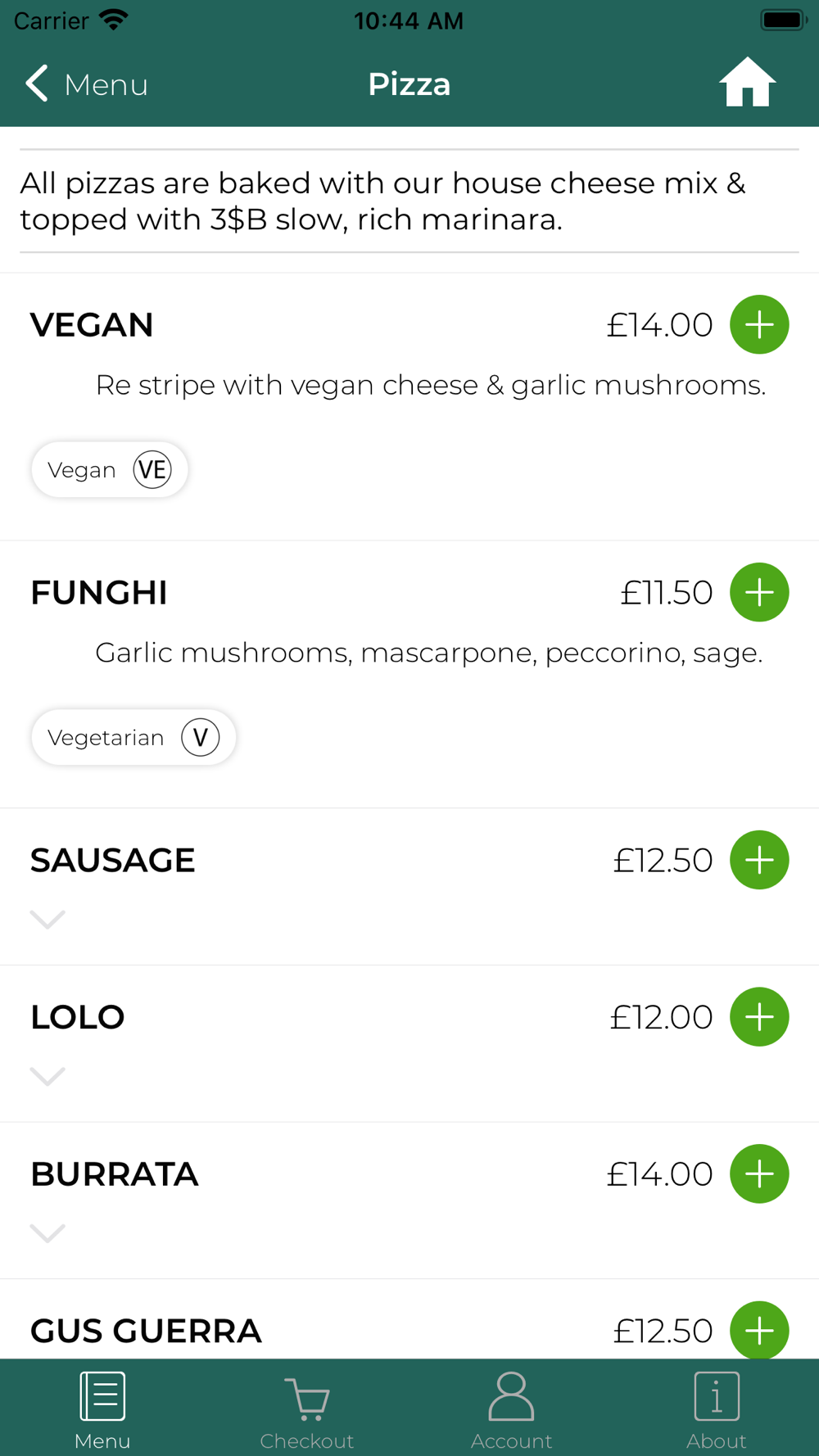Expand Burrata pizza details
This screenshot has width=819, height=1456.
(48, 1233)
